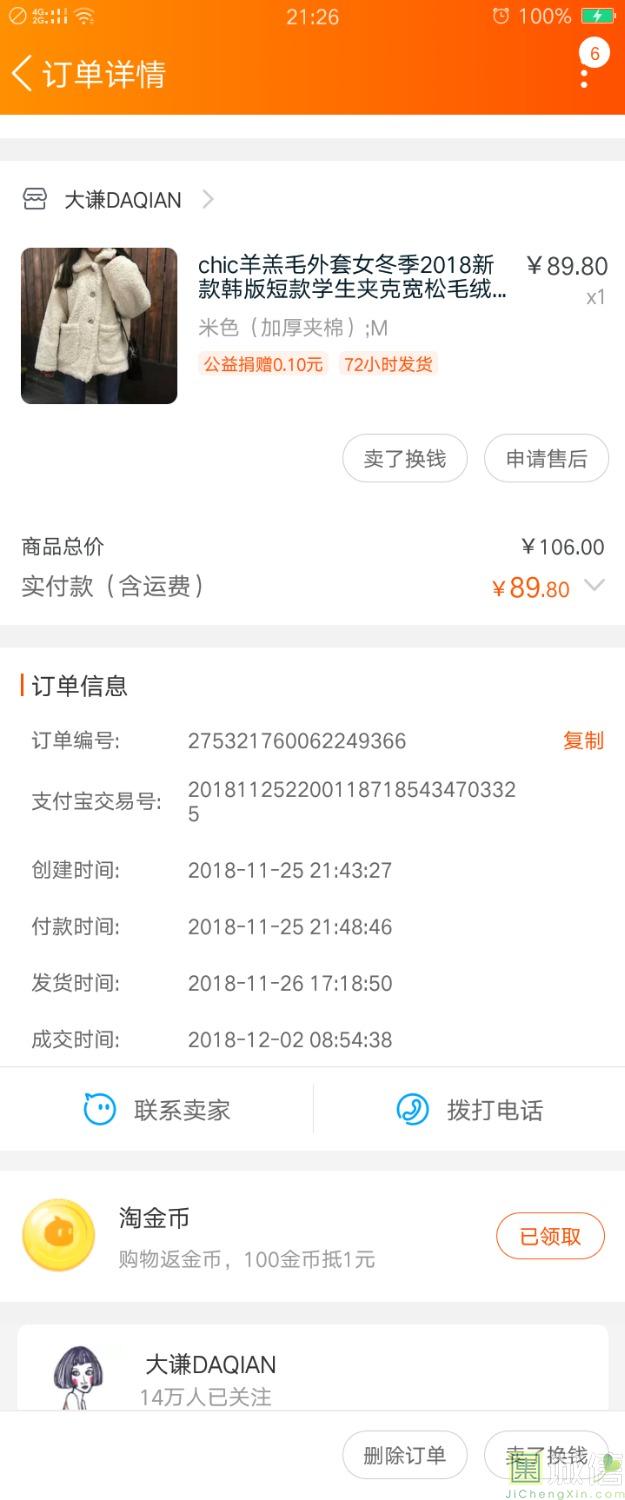Viewport: 625px width, 1500px height.
Task: Open the sheepskin coat product image
Action: pos(99,326)
